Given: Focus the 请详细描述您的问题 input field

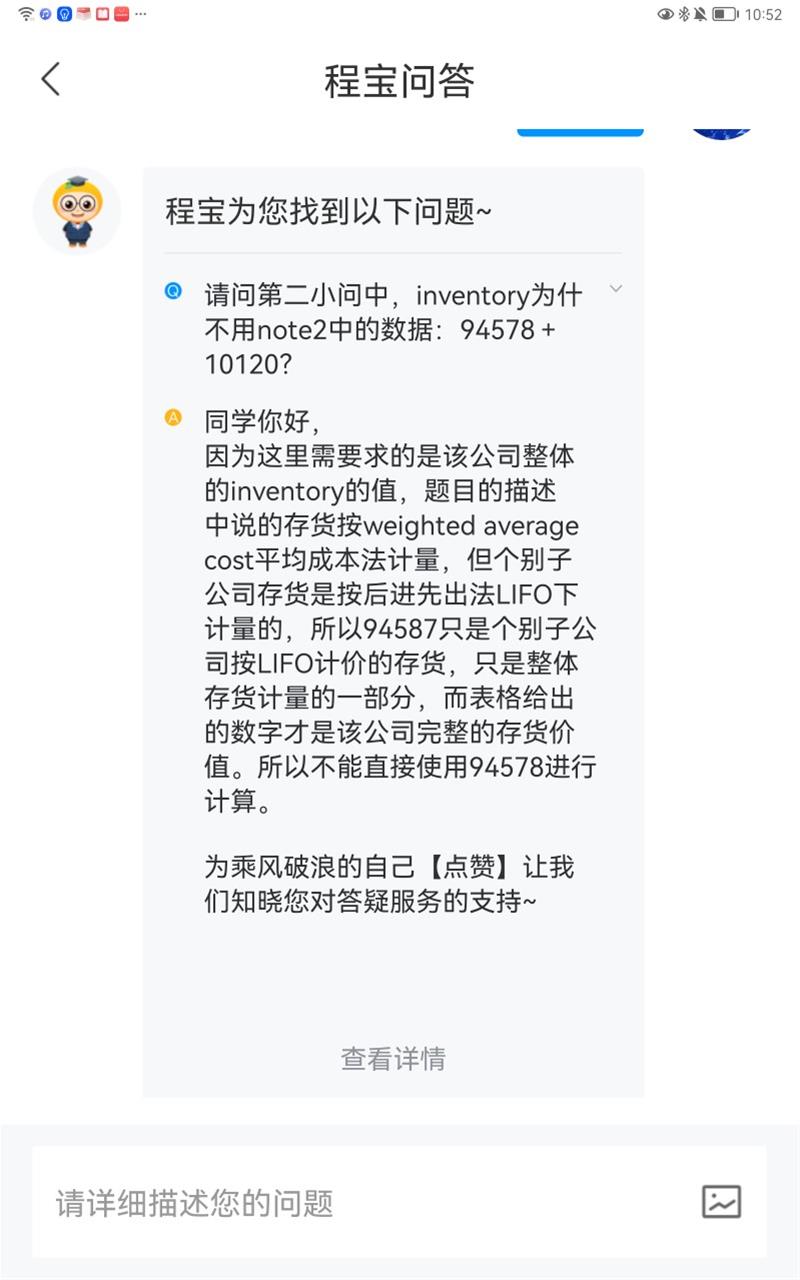Looking at the screenshot, I should (x=364, y=1202).
